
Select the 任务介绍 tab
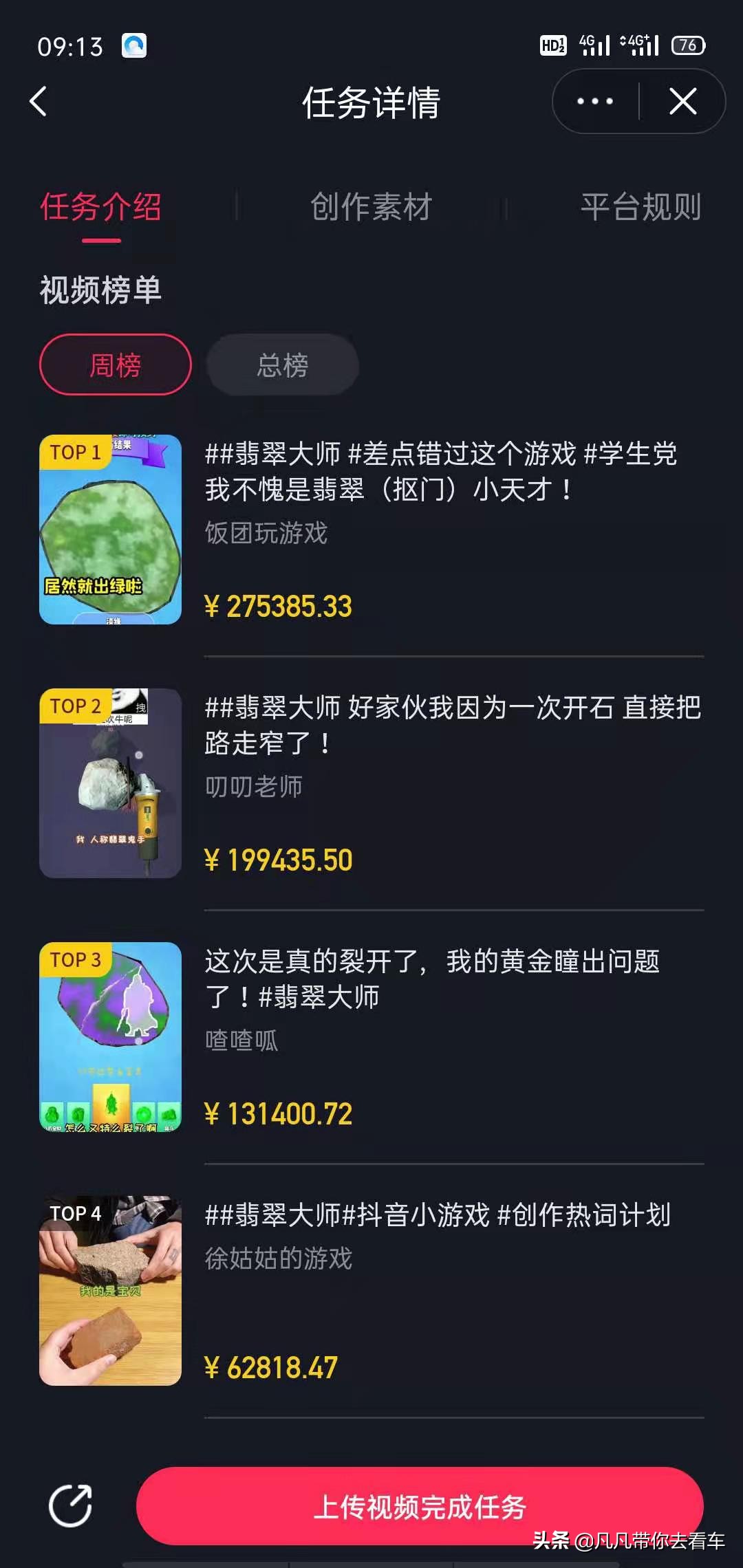click(x=100, y=207)
